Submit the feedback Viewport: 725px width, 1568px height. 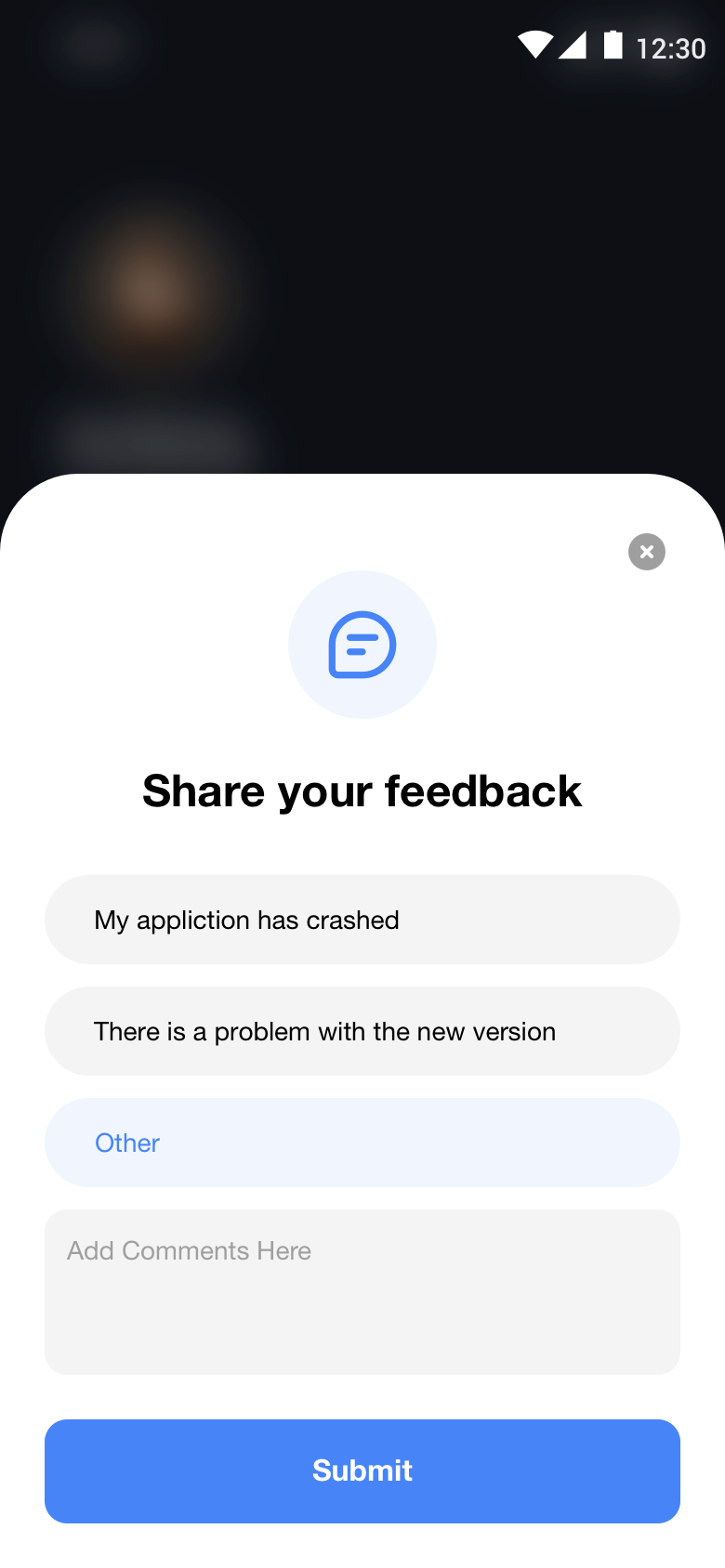pos(362,1470)
